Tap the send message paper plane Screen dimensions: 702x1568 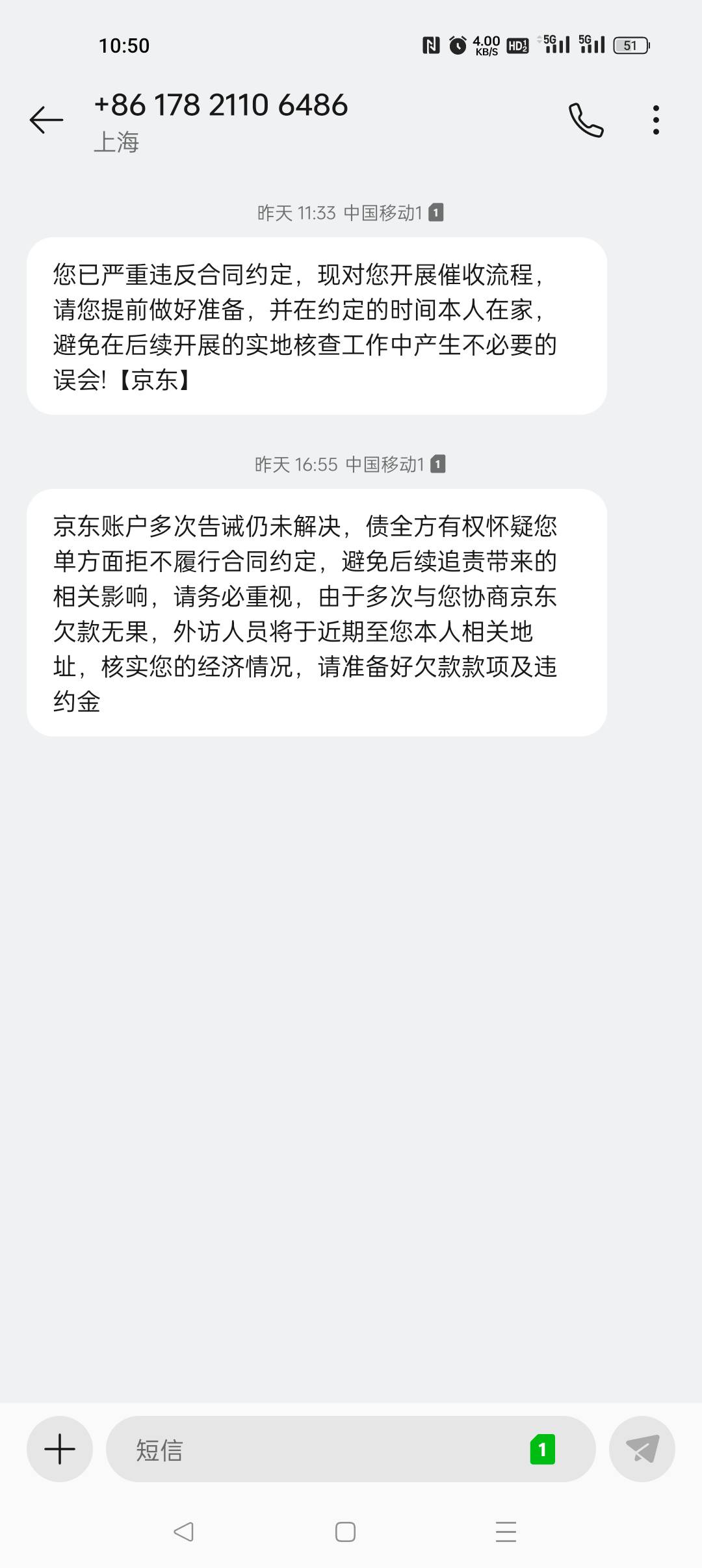tap(642, 1449)
